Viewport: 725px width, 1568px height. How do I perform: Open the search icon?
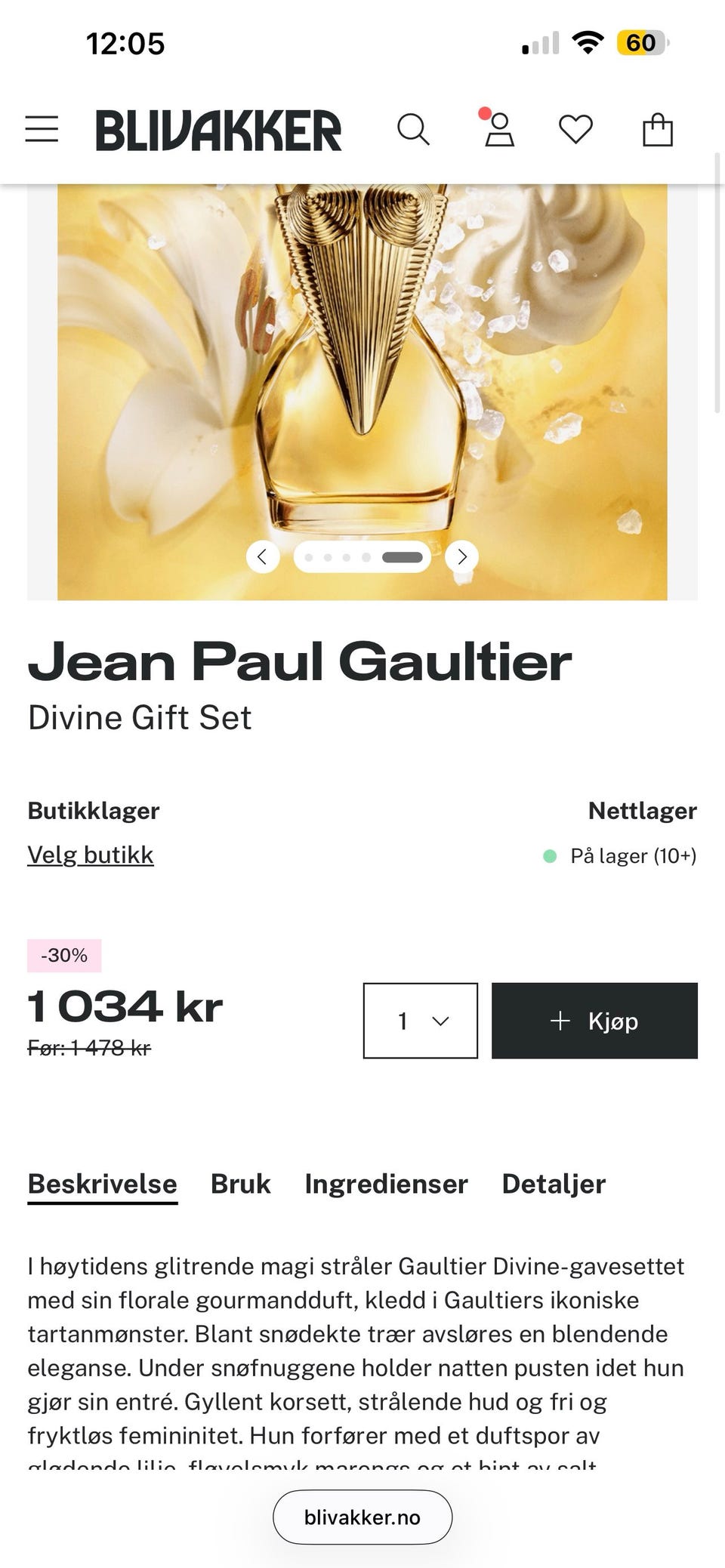[414, 128]
